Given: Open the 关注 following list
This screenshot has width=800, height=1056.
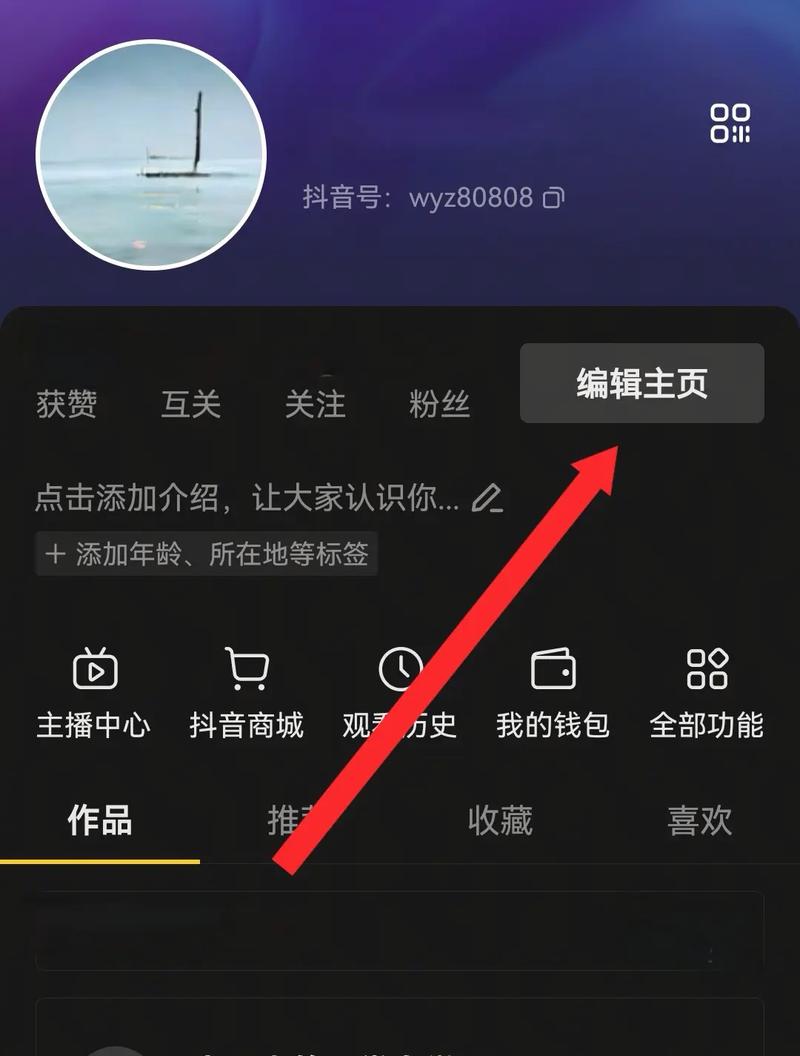Looking at the screenshot, I should click(x=316, y=404).
